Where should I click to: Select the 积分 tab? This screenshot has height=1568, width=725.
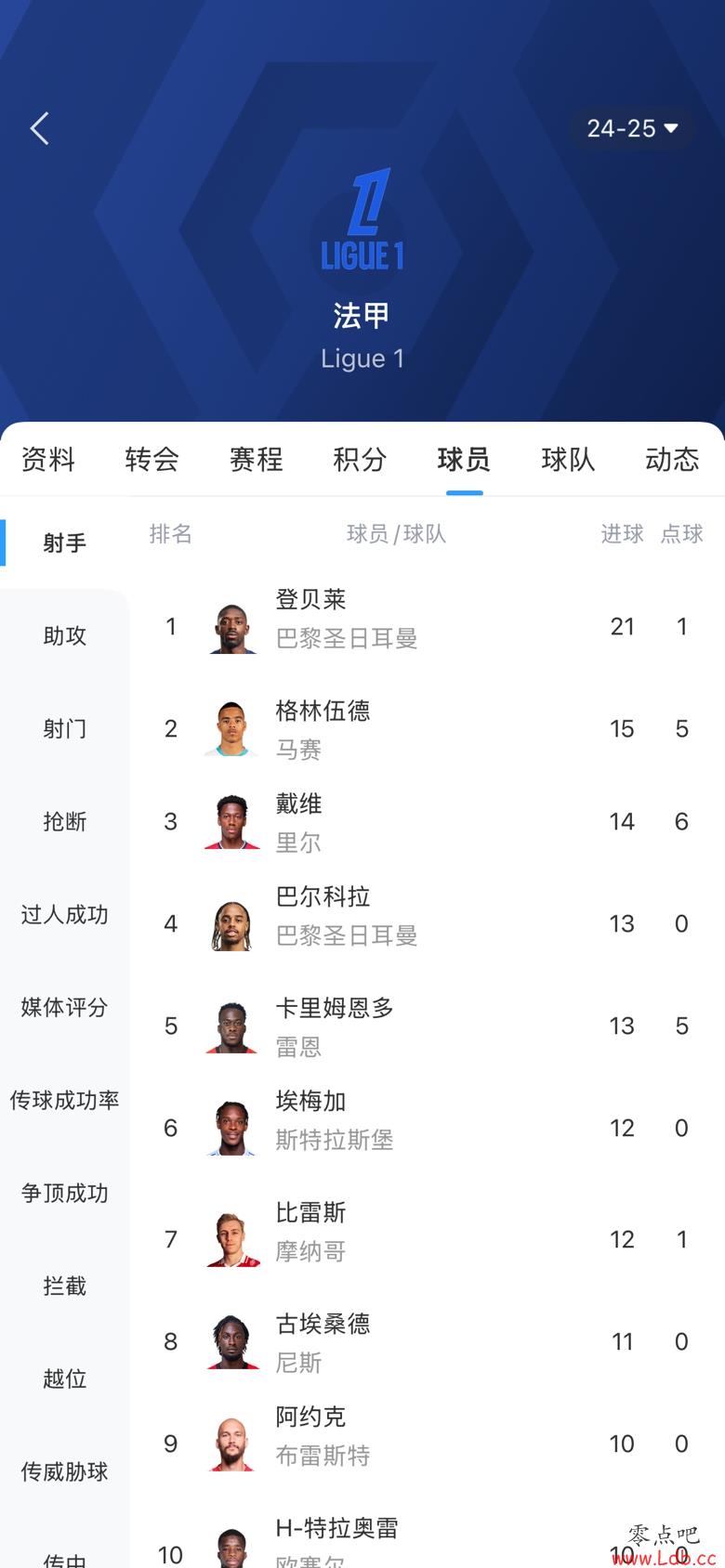point(361,459)
